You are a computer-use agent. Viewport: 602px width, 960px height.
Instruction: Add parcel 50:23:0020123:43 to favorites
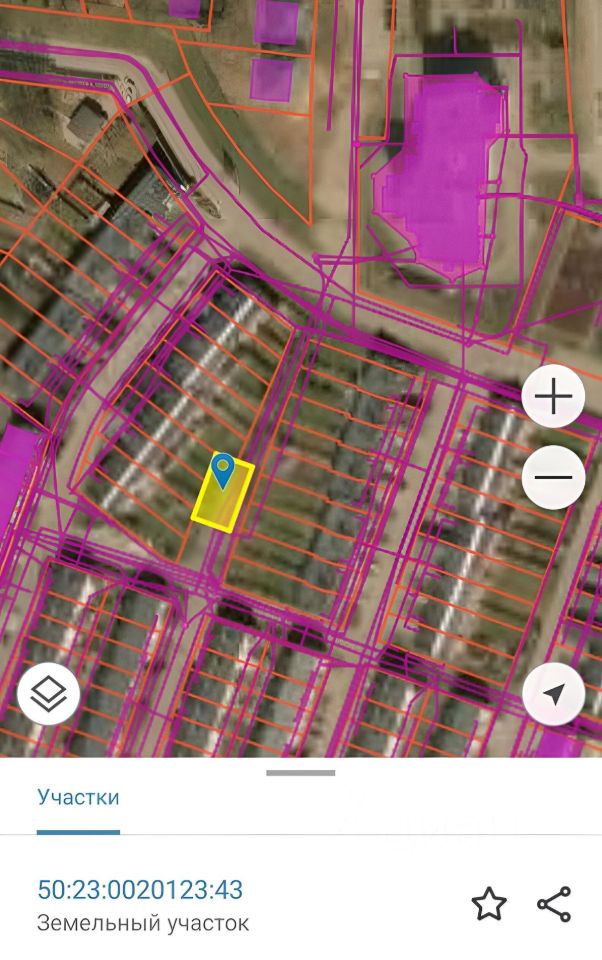click(489, 904)
